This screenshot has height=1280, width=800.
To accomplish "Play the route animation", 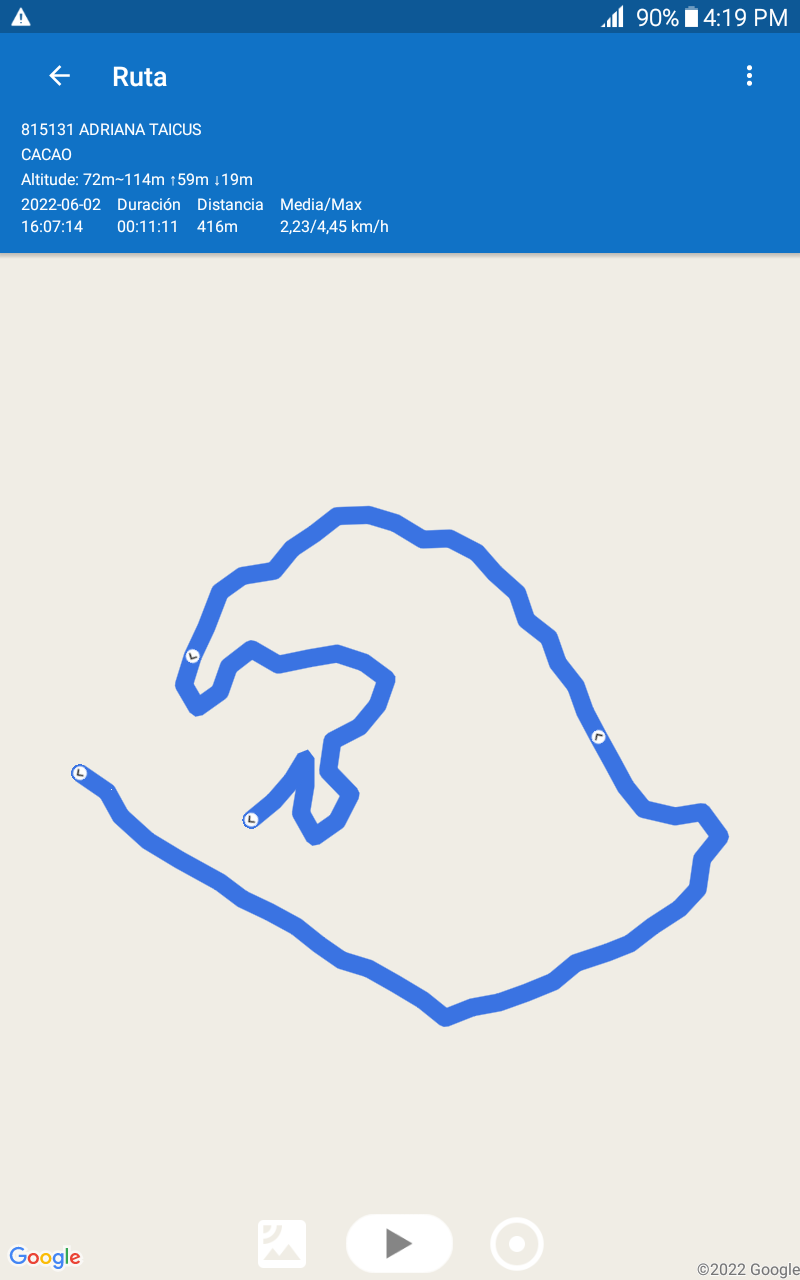I will [399, 1243].
